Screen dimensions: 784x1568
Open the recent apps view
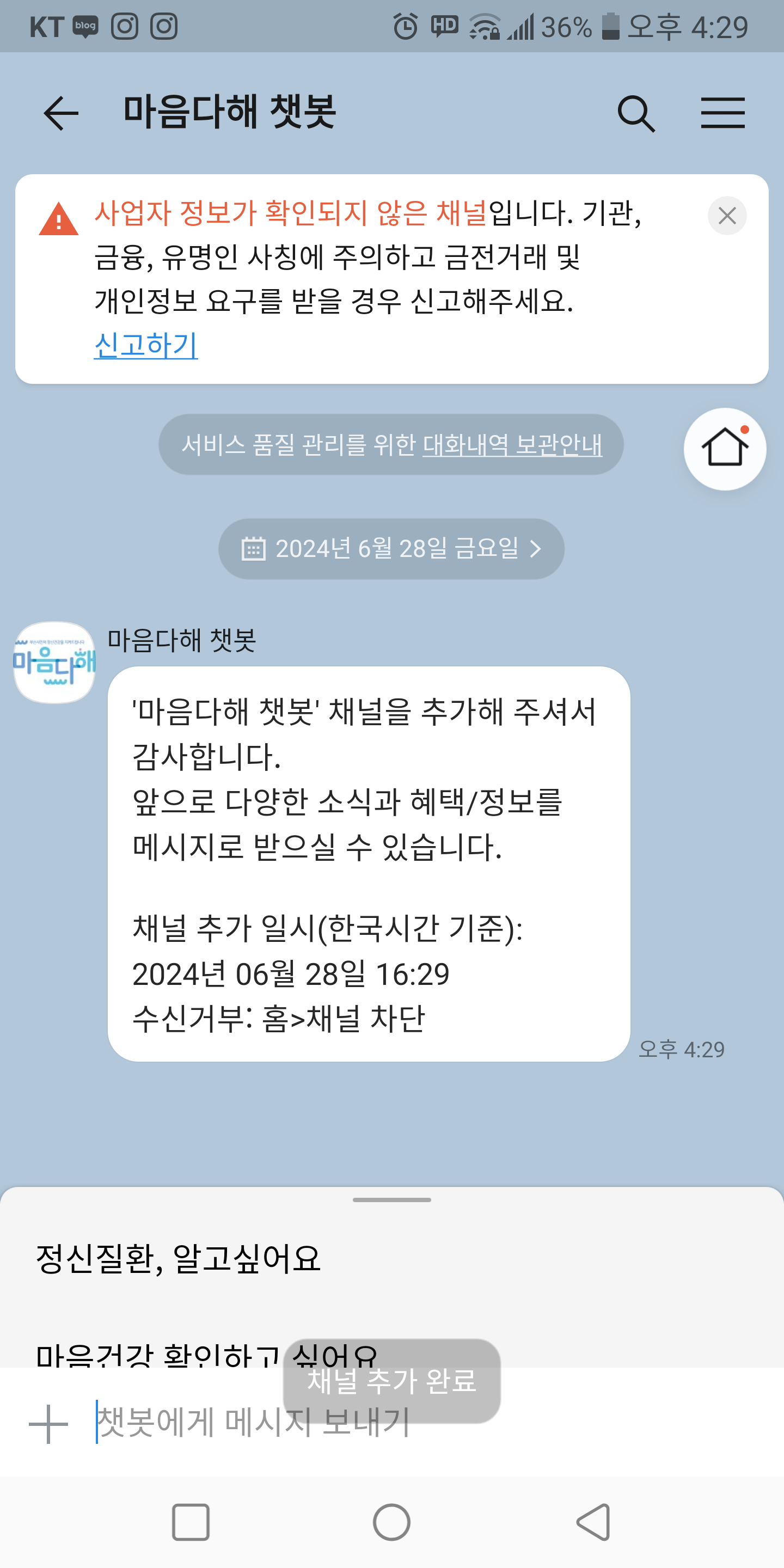point(191,1522)
